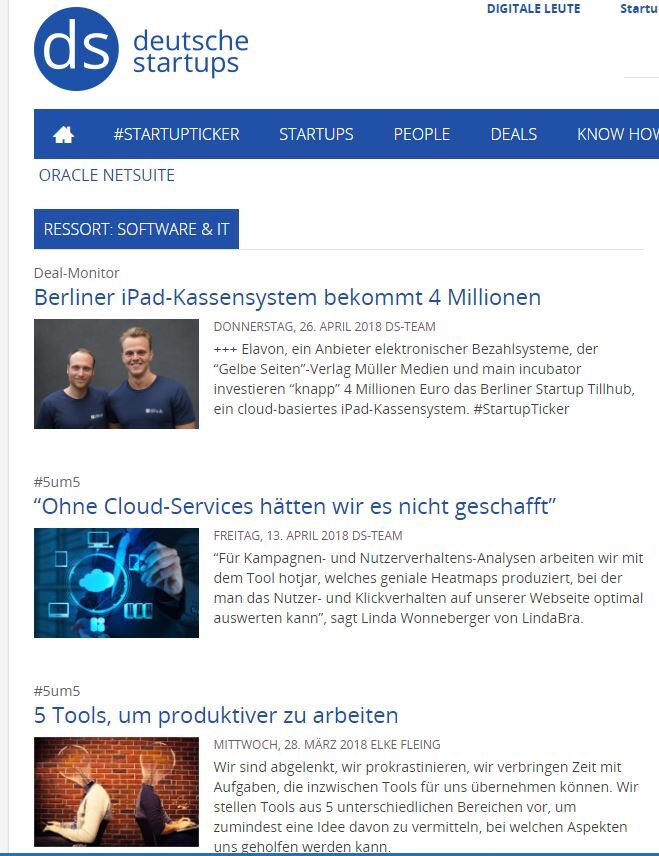Open the #STARTUPTICKER section
Image resolution: width=659 pixels, height=856 pixels.
(x=176, y=134)
